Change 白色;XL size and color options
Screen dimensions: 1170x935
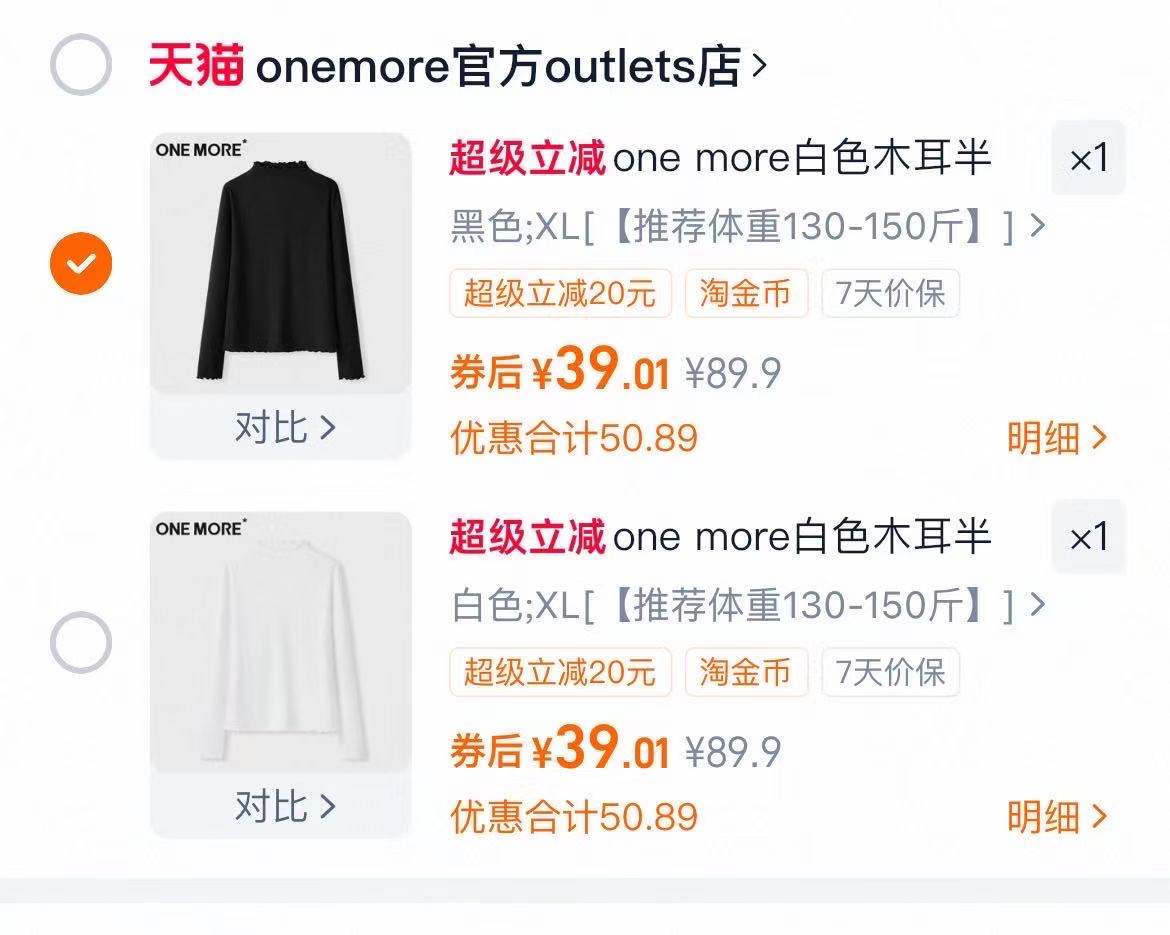pos(747,606)
